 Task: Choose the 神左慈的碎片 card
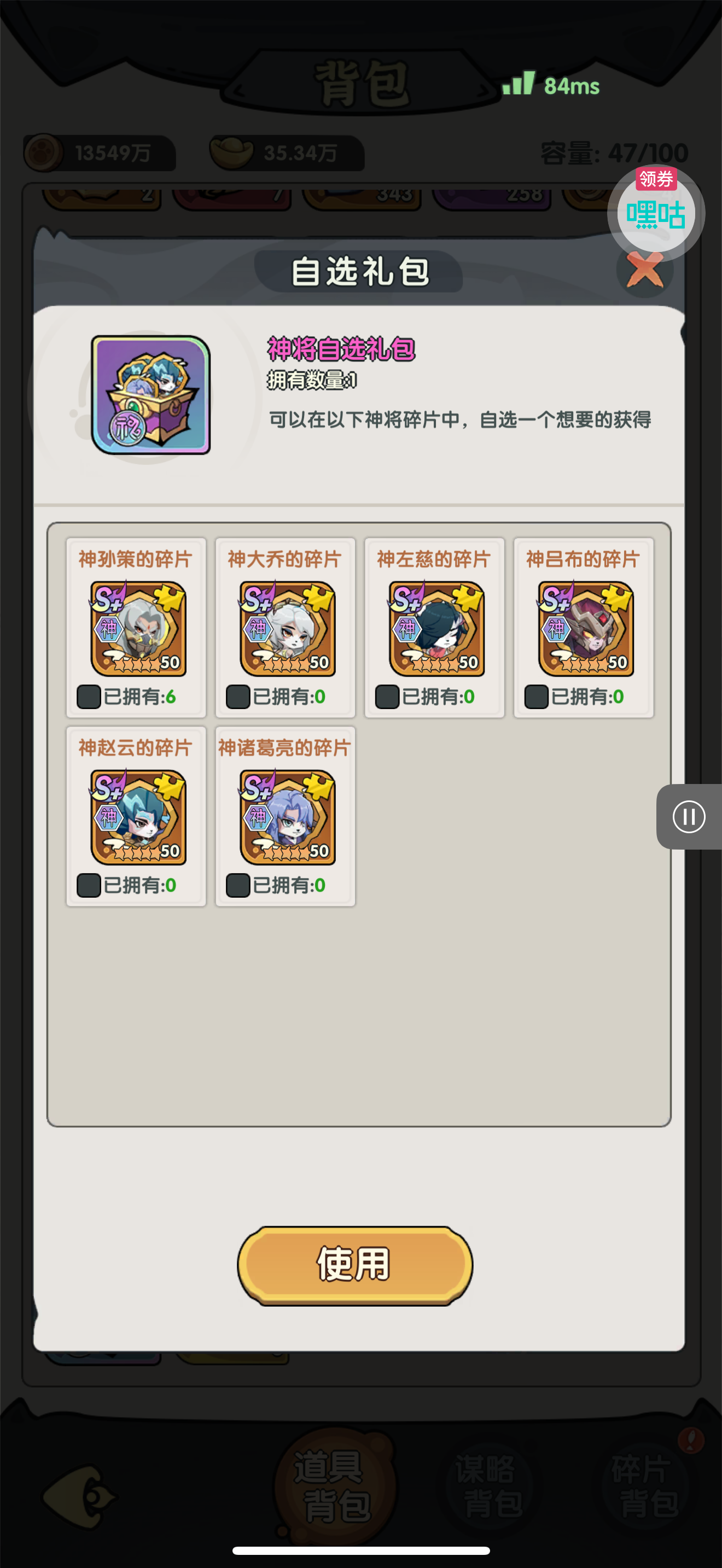coord(435,628)
